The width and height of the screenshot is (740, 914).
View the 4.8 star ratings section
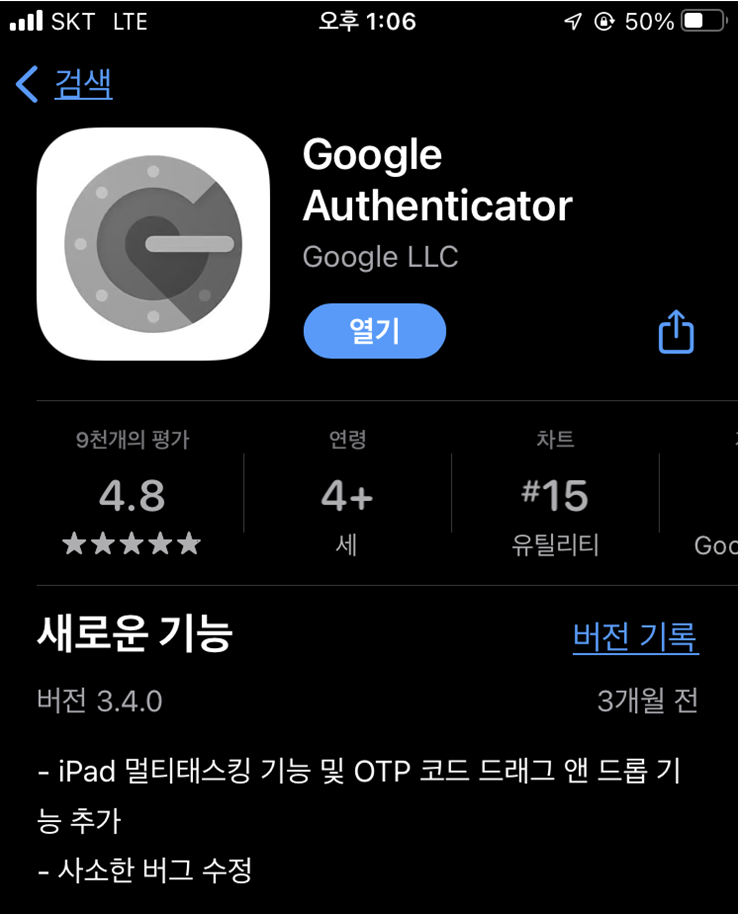[x=132, y=496]
